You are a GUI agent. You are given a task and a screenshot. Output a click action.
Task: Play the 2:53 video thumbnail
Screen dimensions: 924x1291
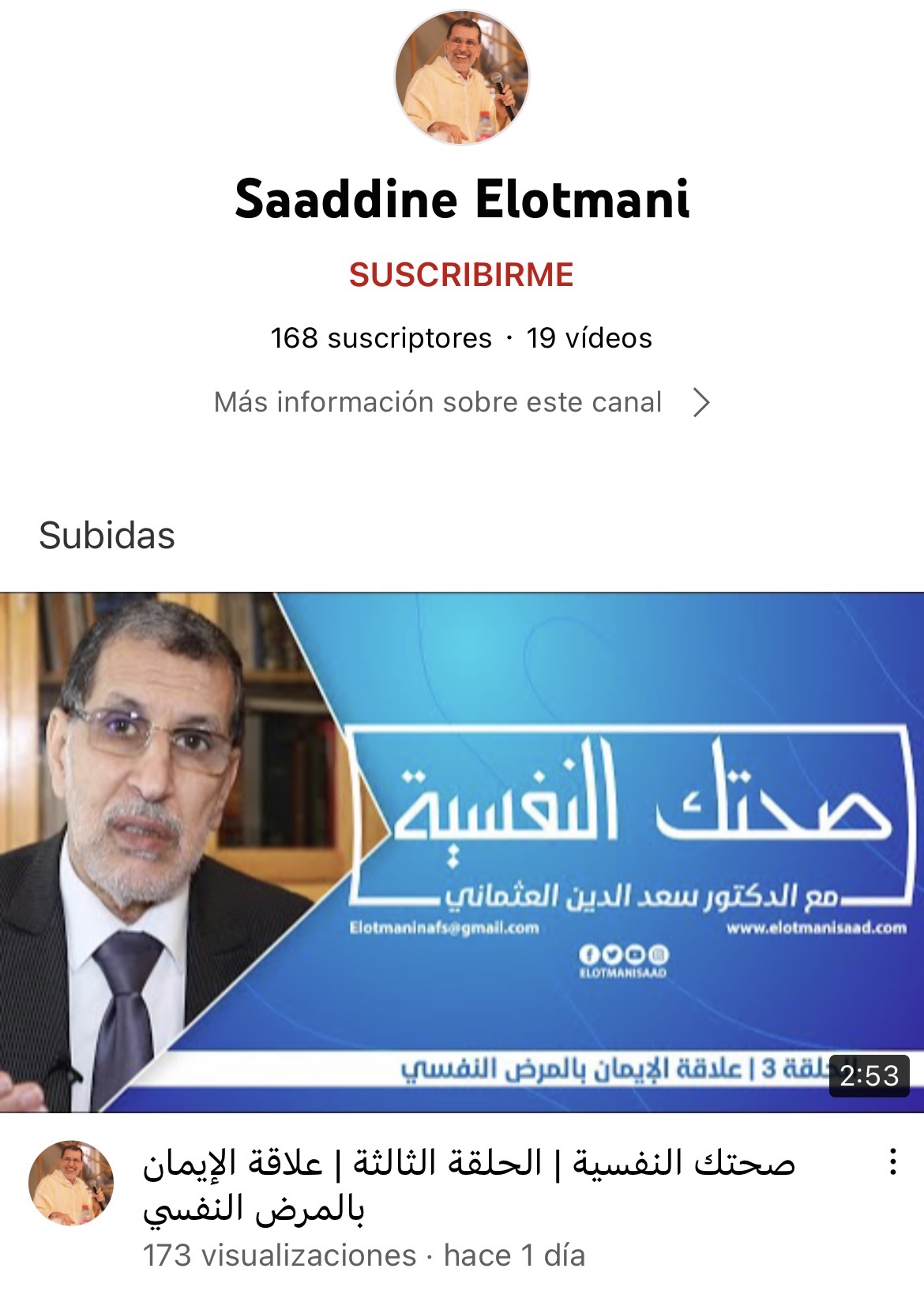coord(462,852)
